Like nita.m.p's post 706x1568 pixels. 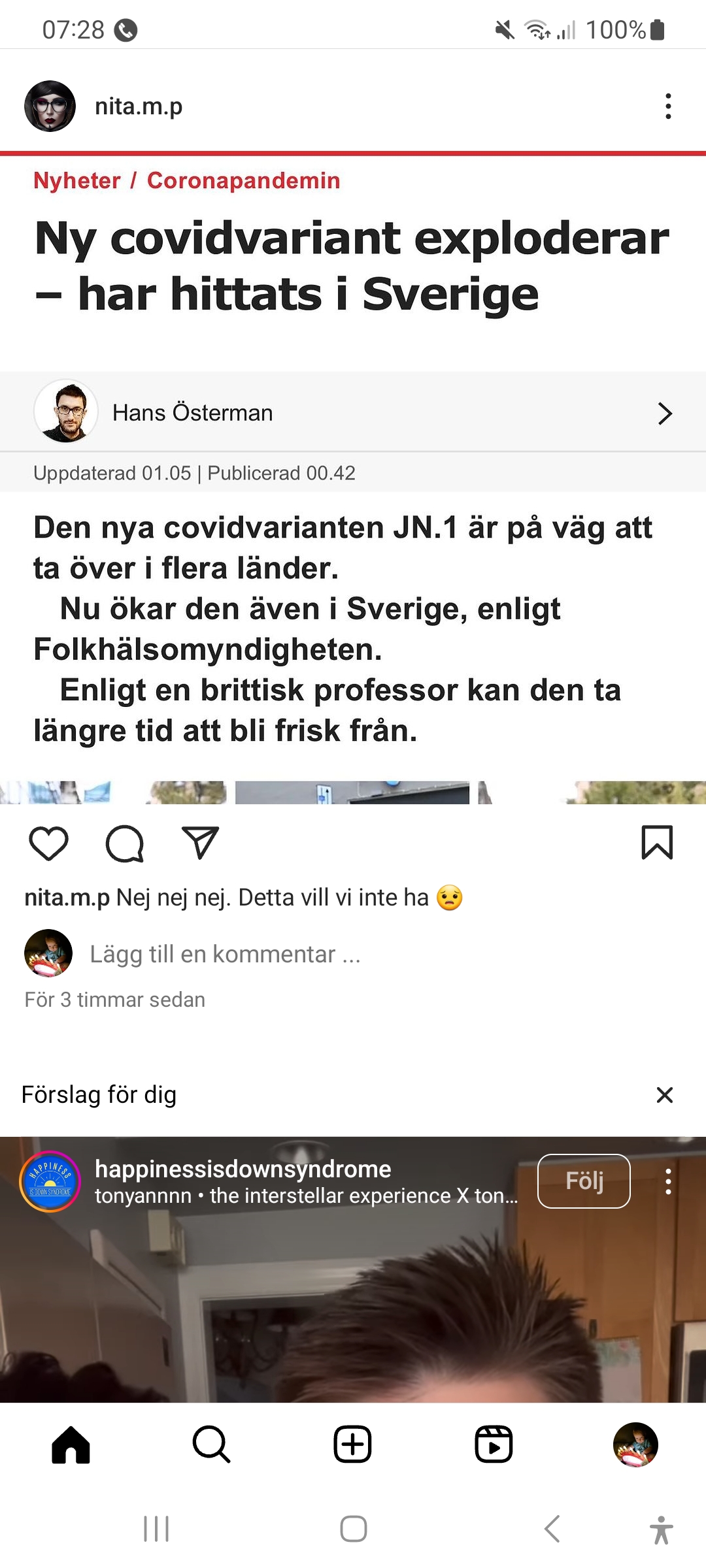[x=49, y=843]
